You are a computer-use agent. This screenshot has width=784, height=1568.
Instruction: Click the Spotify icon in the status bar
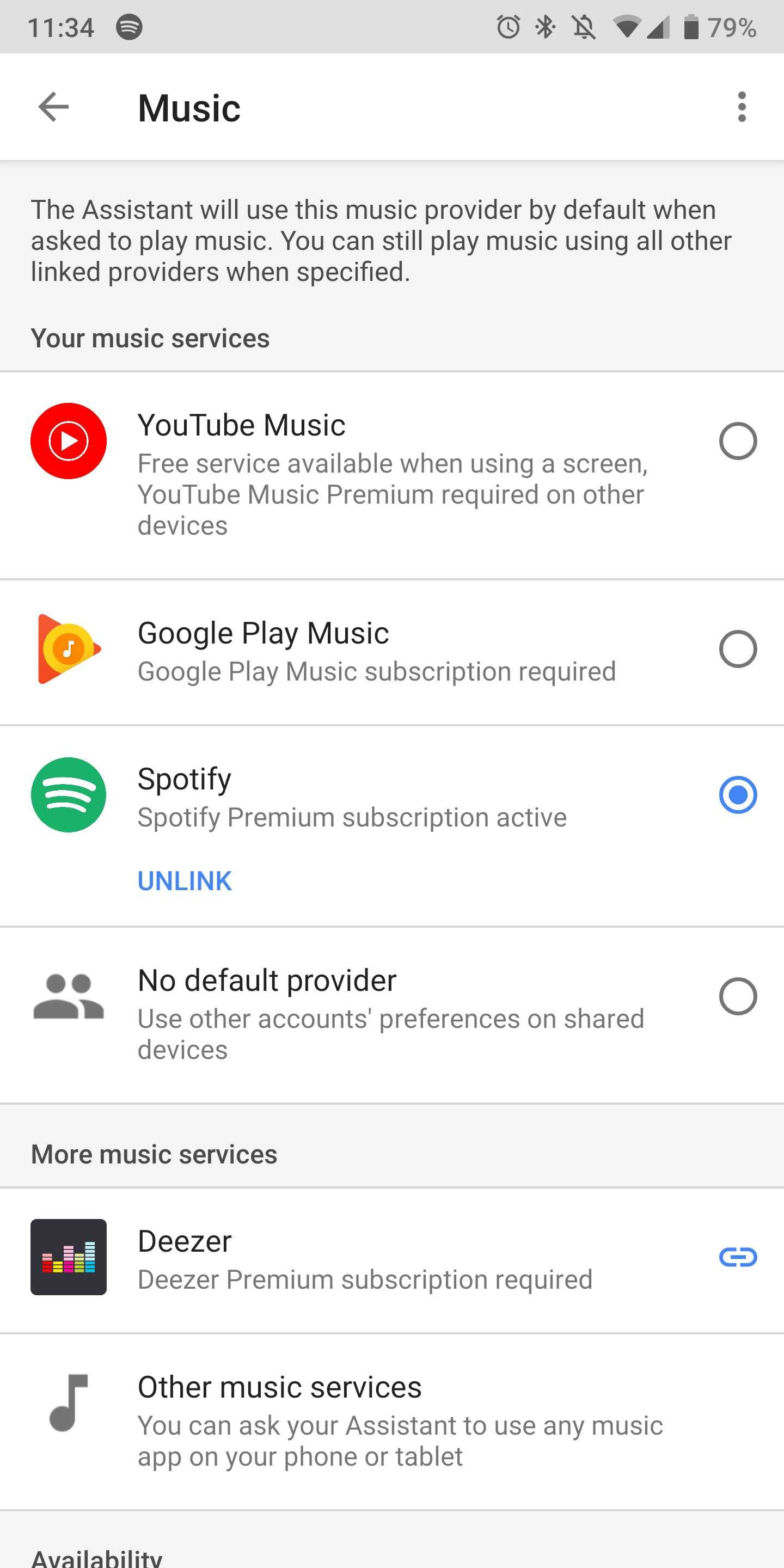pyautogui.click(x=130, y=26)
